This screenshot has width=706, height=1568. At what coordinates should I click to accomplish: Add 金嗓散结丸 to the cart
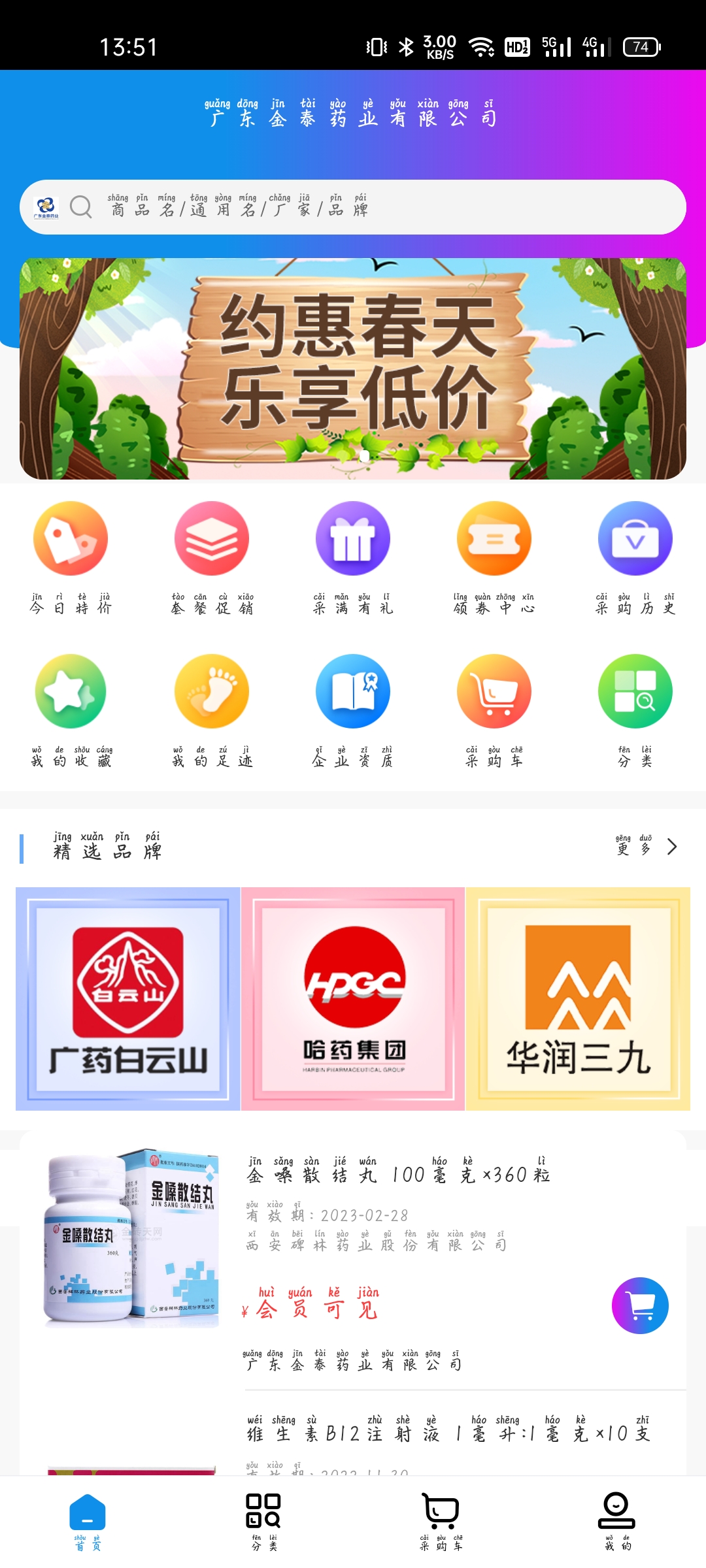640,1305
